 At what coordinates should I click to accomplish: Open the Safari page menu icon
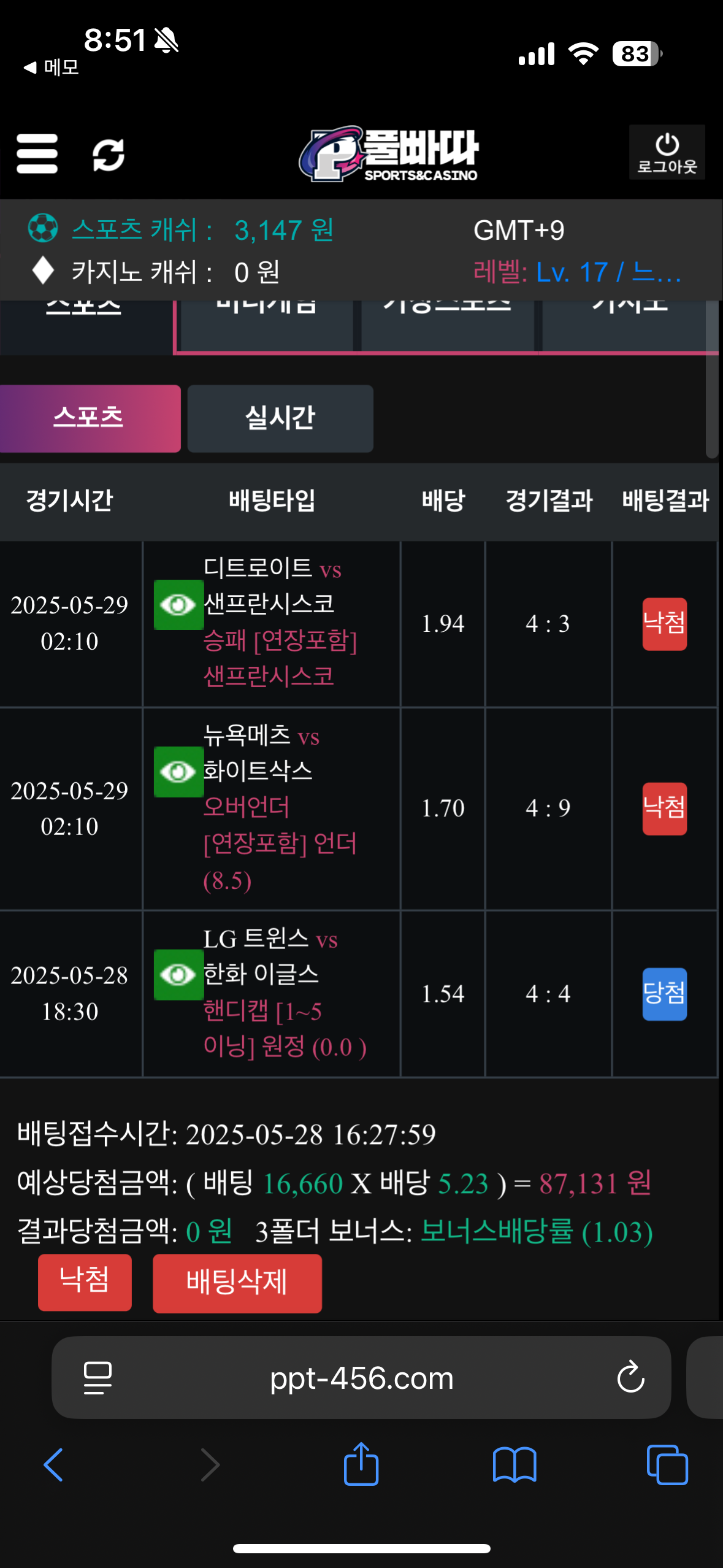(x=98, y=1378)
